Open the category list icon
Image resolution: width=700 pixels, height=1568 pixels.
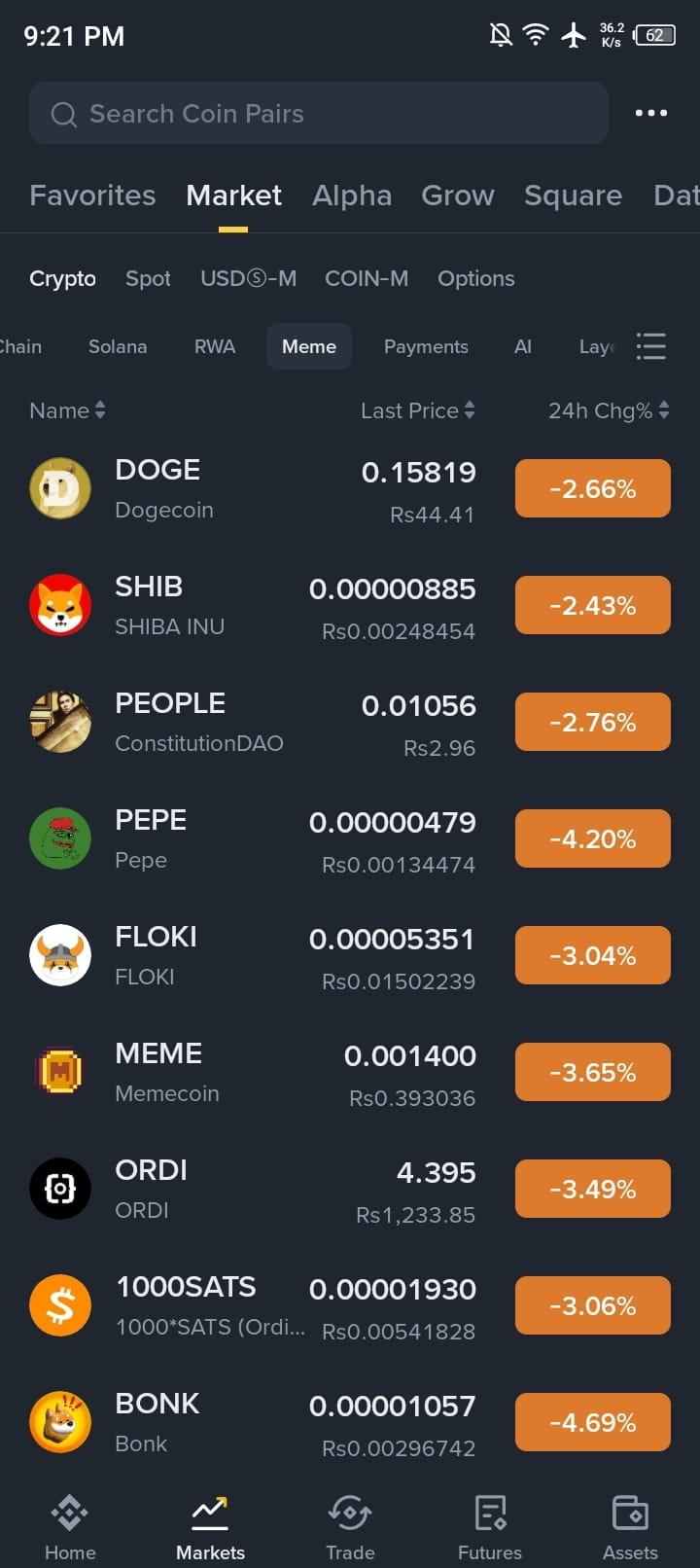point(650,346)
